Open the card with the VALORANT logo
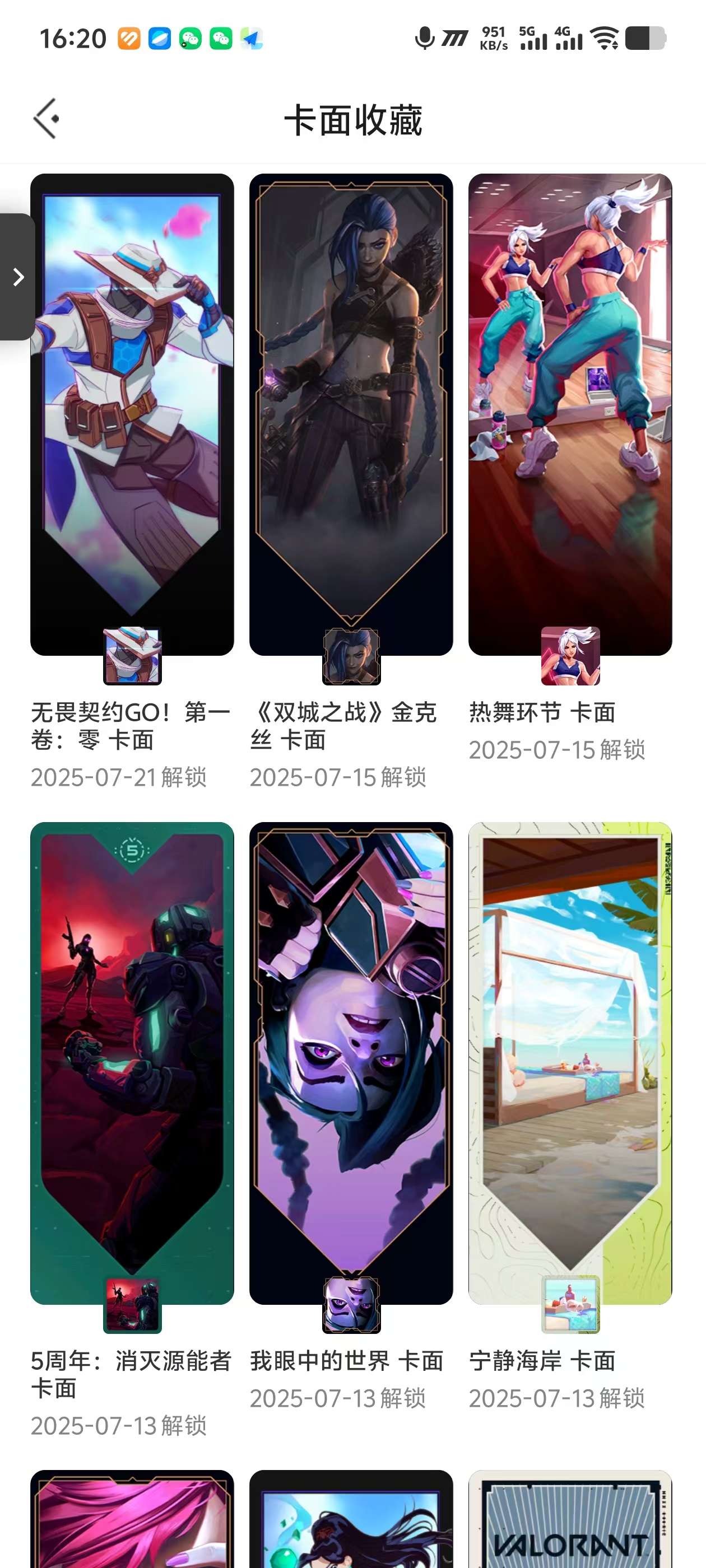The height and width of the screenshot is (1568, 706). coord(570,1519)
